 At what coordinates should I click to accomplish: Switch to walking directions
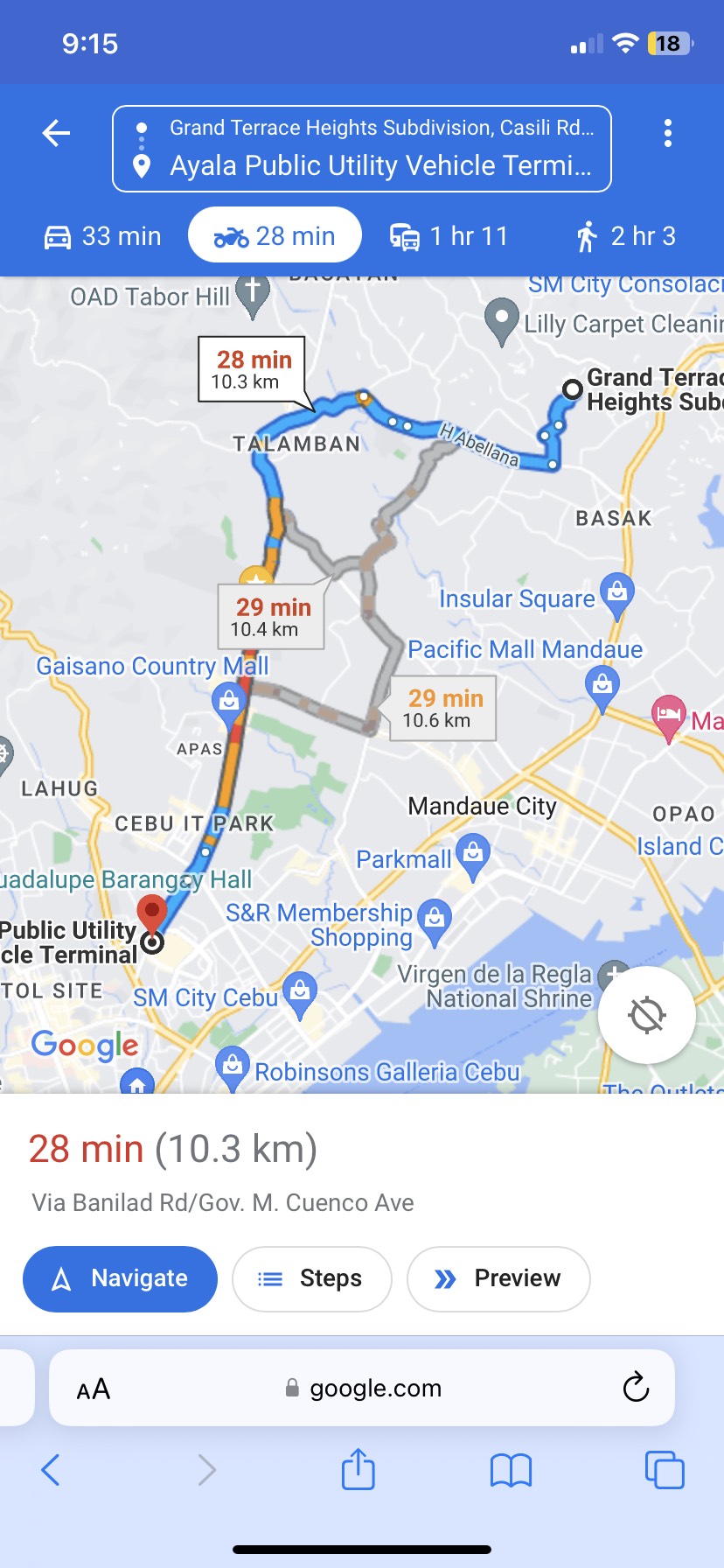click(625, 236)
